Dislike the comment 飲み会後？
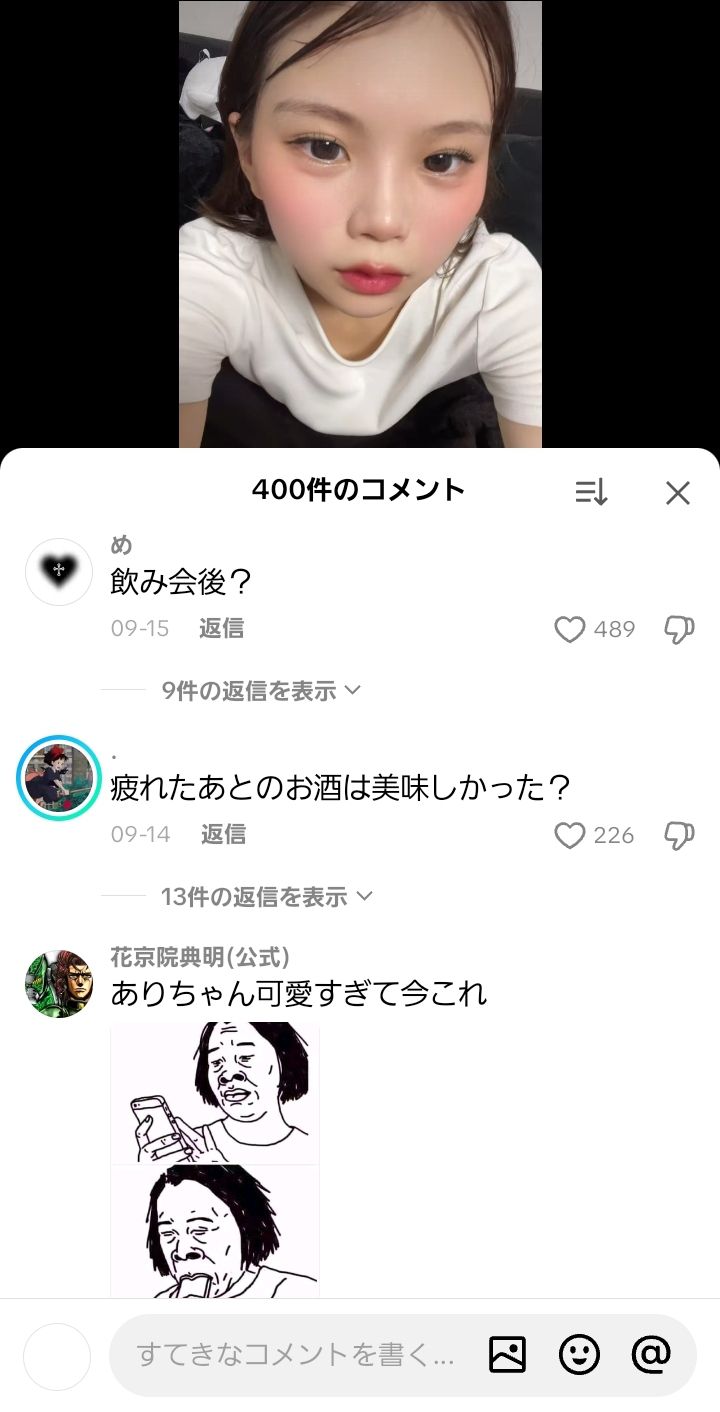The height and width of the screenshot is (1412, 720). [x=679, y=629]
